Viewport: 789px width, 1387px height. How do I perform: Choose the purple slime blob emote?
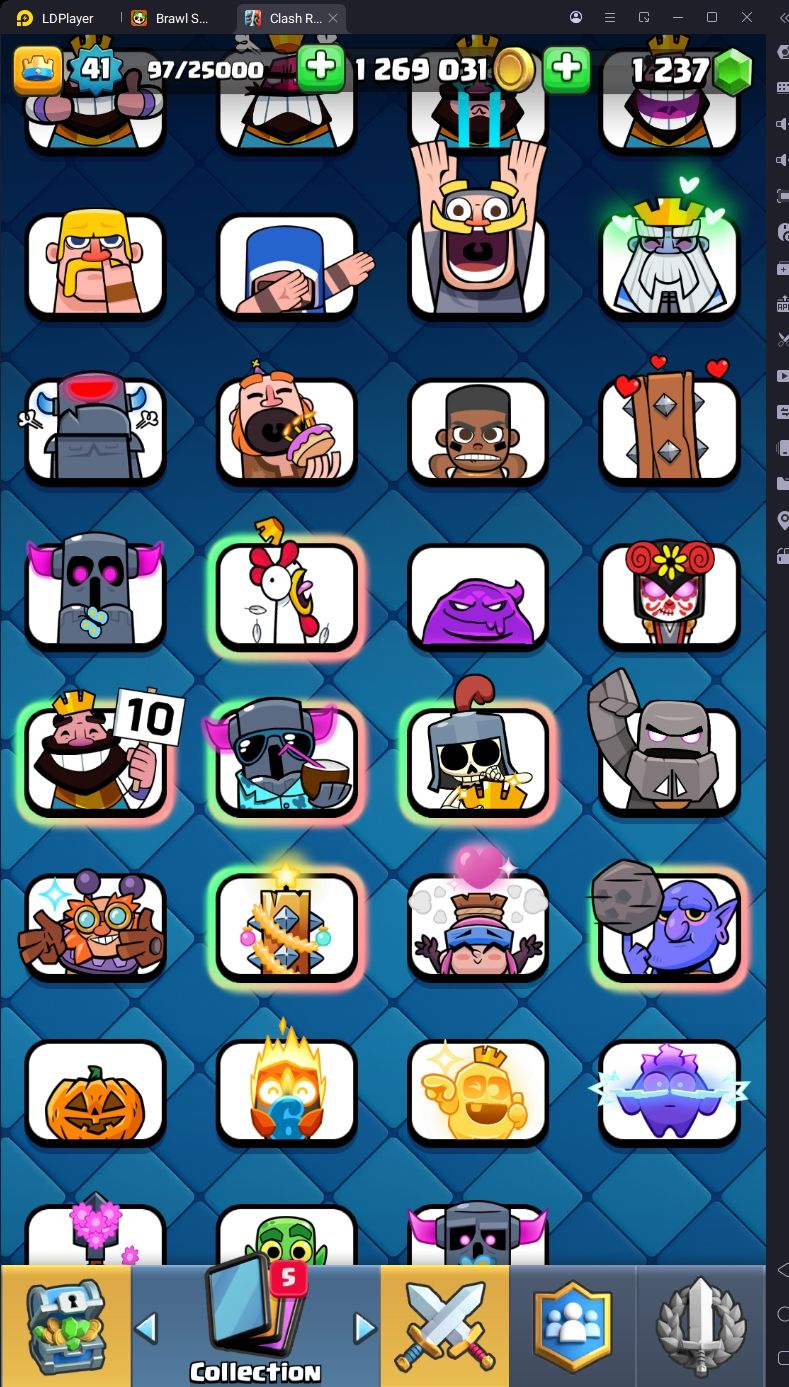[478, 597]
